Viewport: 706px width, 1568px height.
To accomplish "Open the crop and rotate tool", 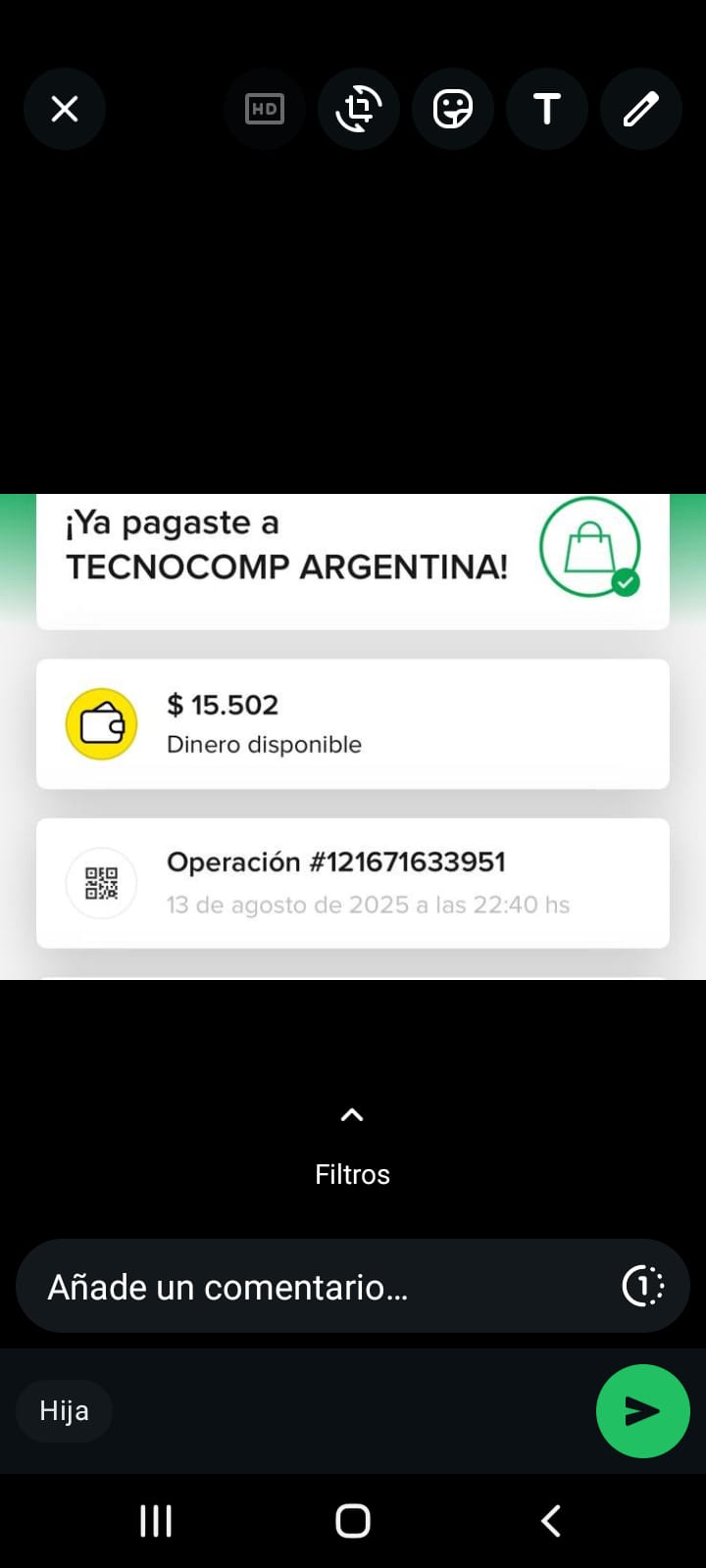I will [x=359, y=109].
